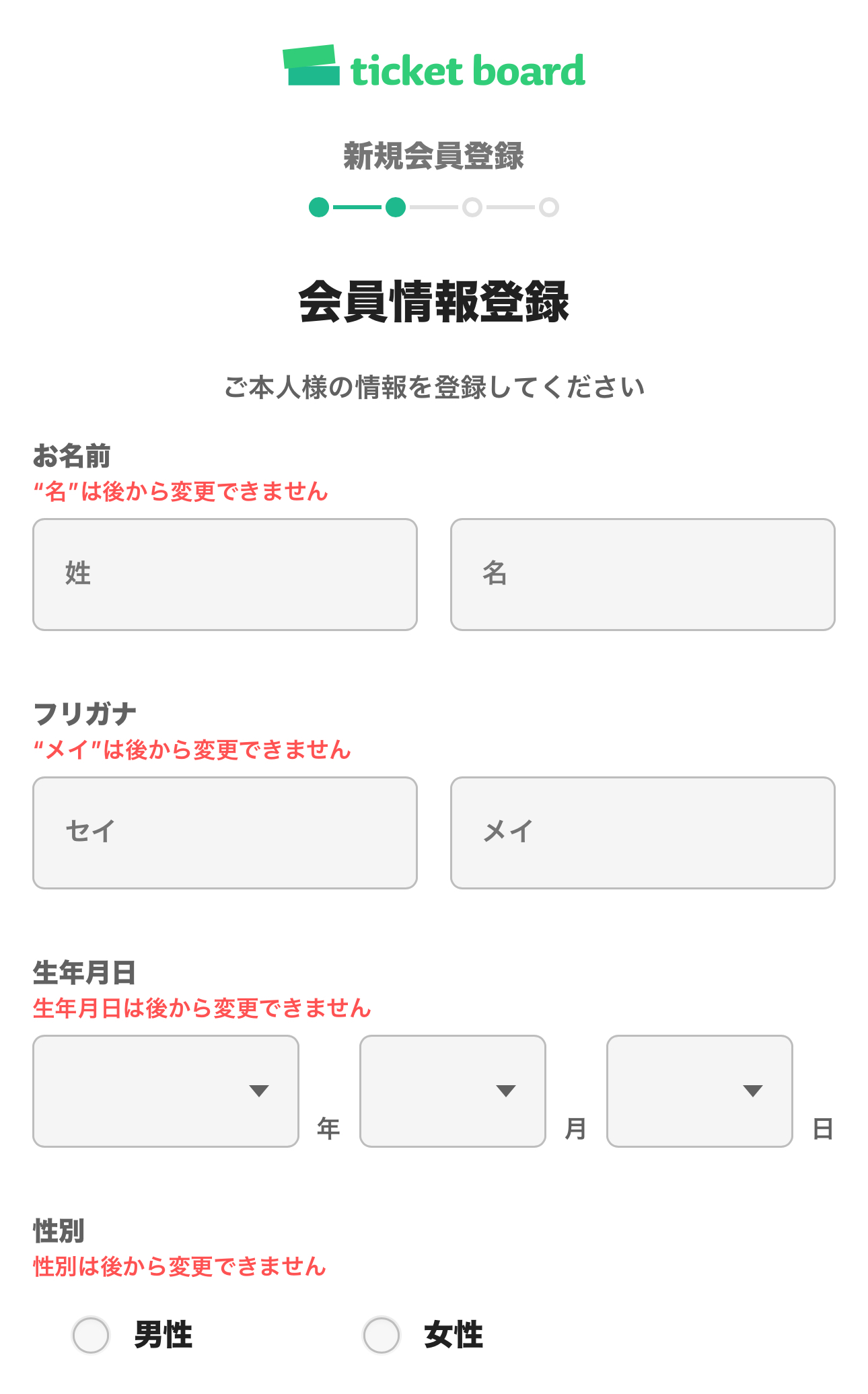This screenshot has width=868, height=1394.
Task: Tap the メイ furigana field
Action: tap(643, 832)
